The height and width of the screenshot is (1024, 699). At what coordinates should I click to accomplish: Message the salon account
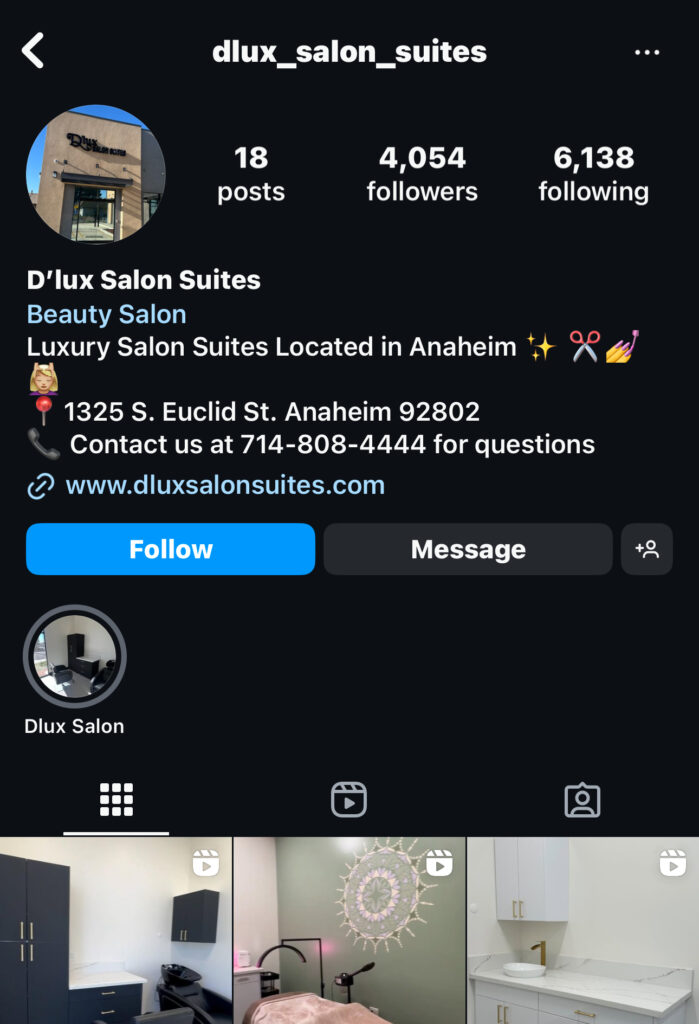(467, 549)
